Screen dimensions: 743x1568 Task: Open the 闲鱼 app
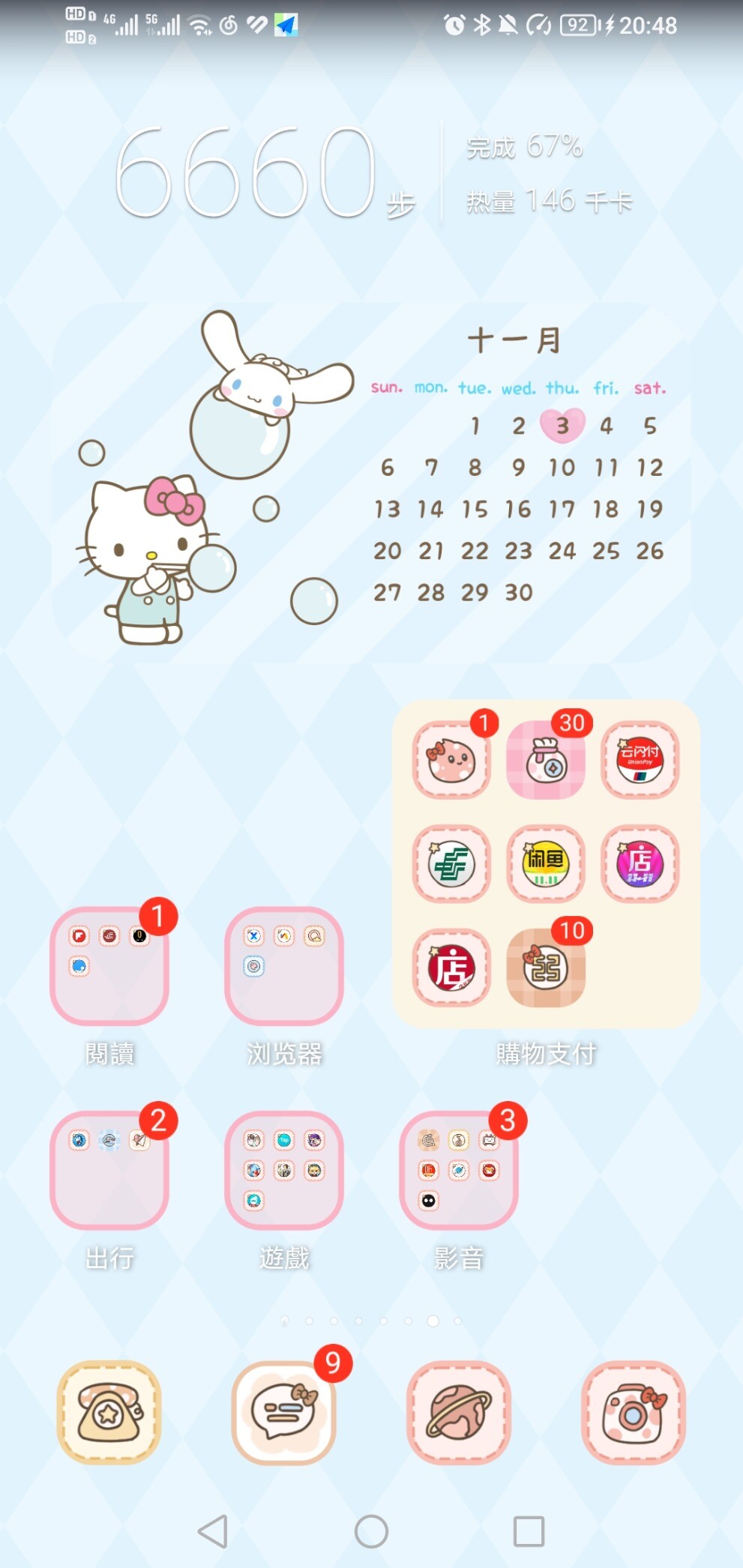pos(546,863)
